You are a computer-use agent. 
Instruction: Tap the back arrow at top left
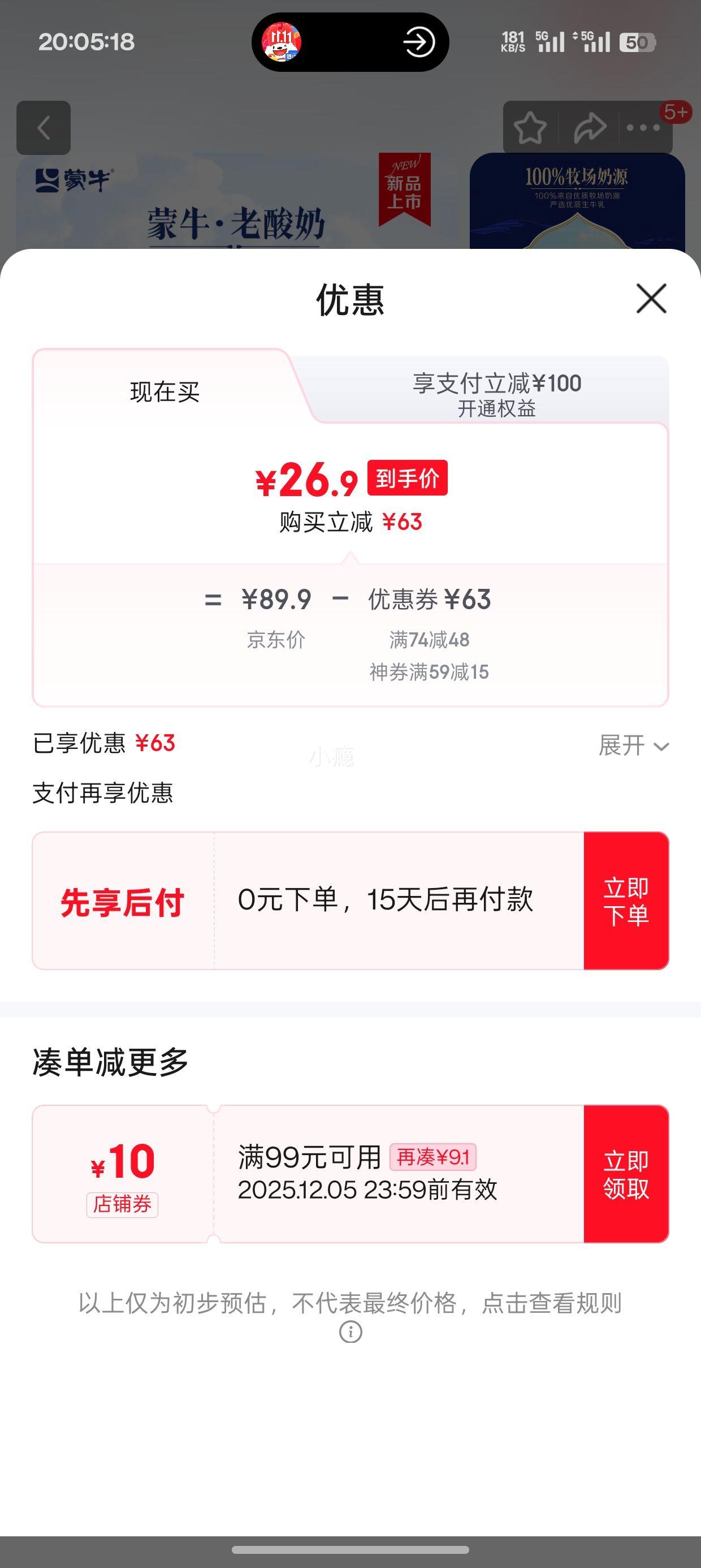point(43,128)
